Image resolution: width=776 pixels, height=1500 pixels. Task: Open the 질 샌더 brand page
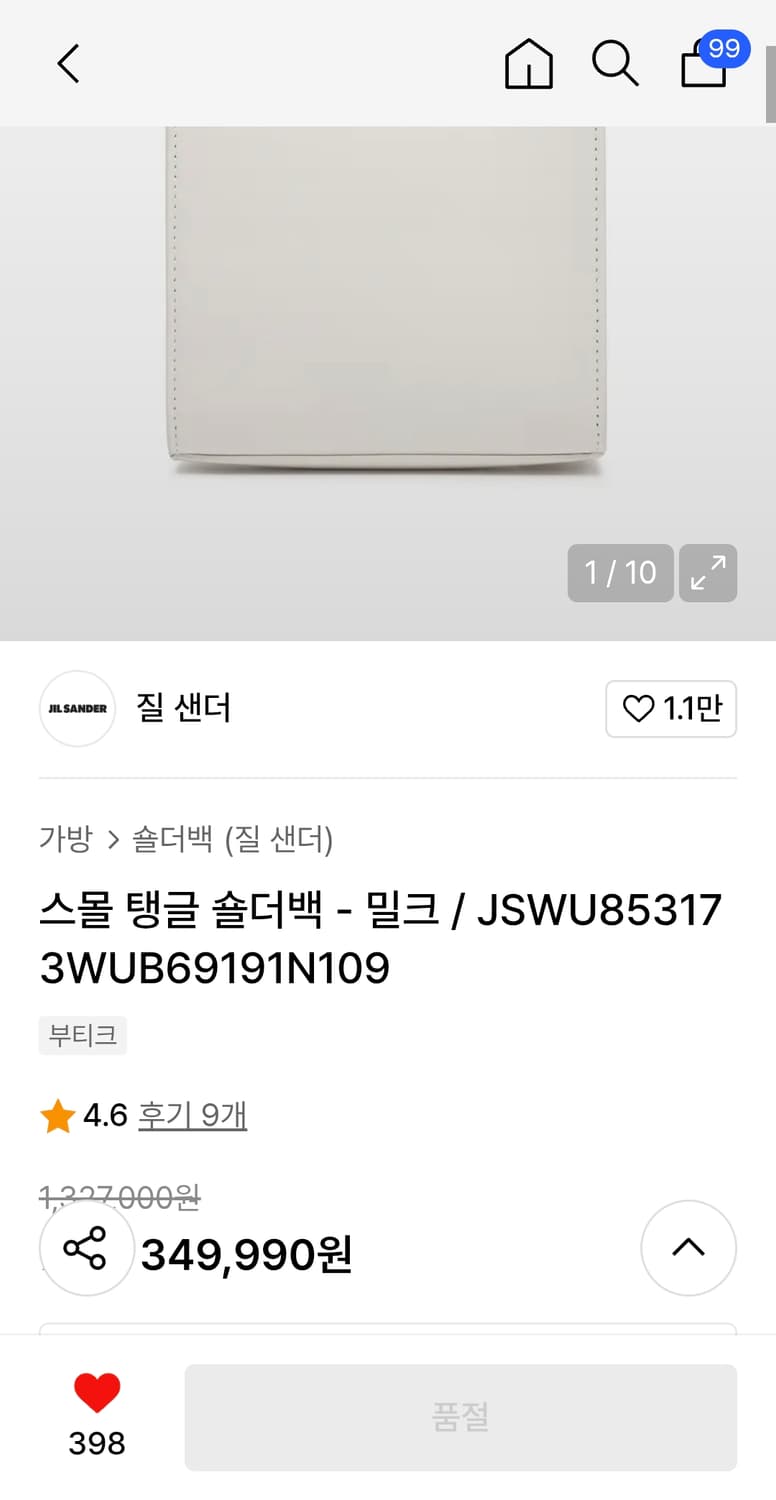coord(184,708)
